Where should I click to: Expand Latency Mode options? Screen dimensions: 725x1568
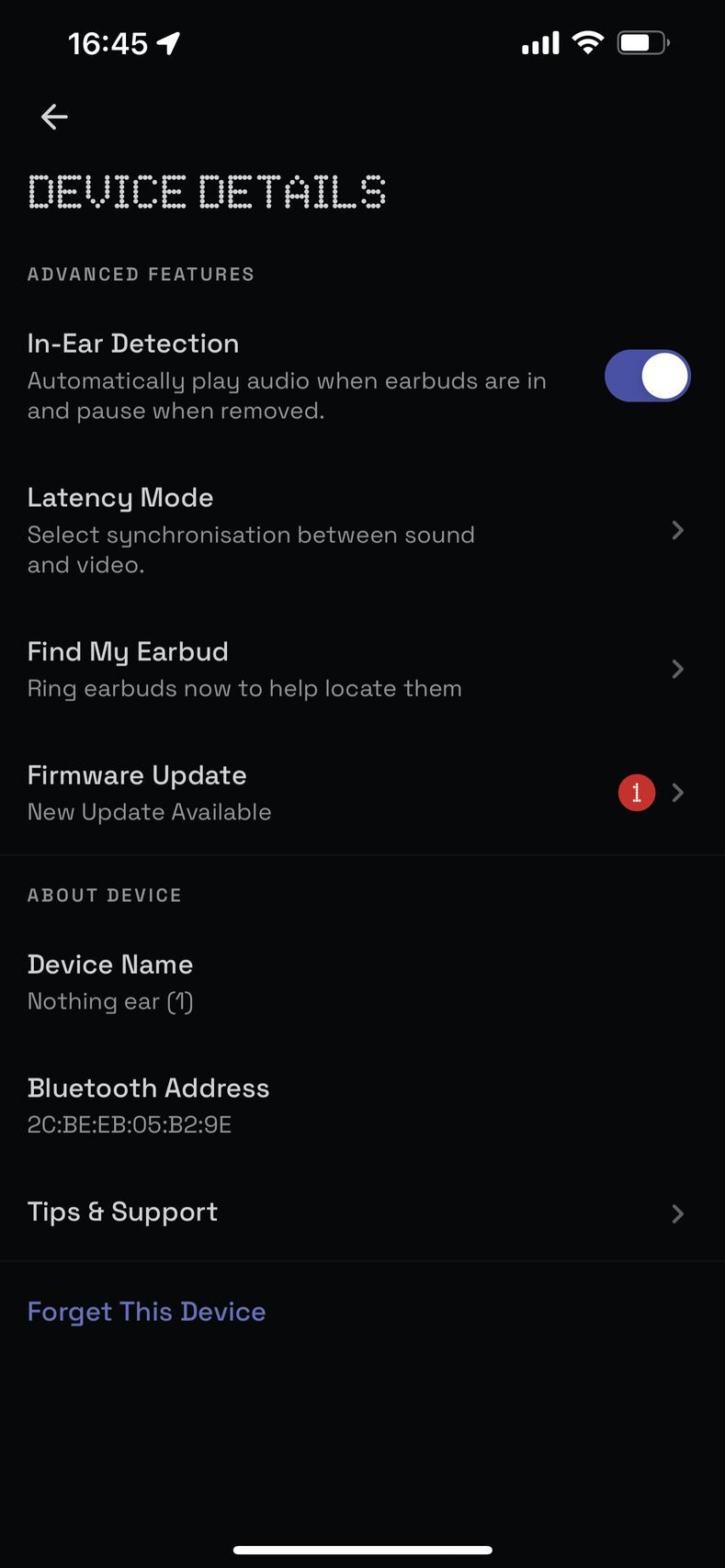point(677,530)
